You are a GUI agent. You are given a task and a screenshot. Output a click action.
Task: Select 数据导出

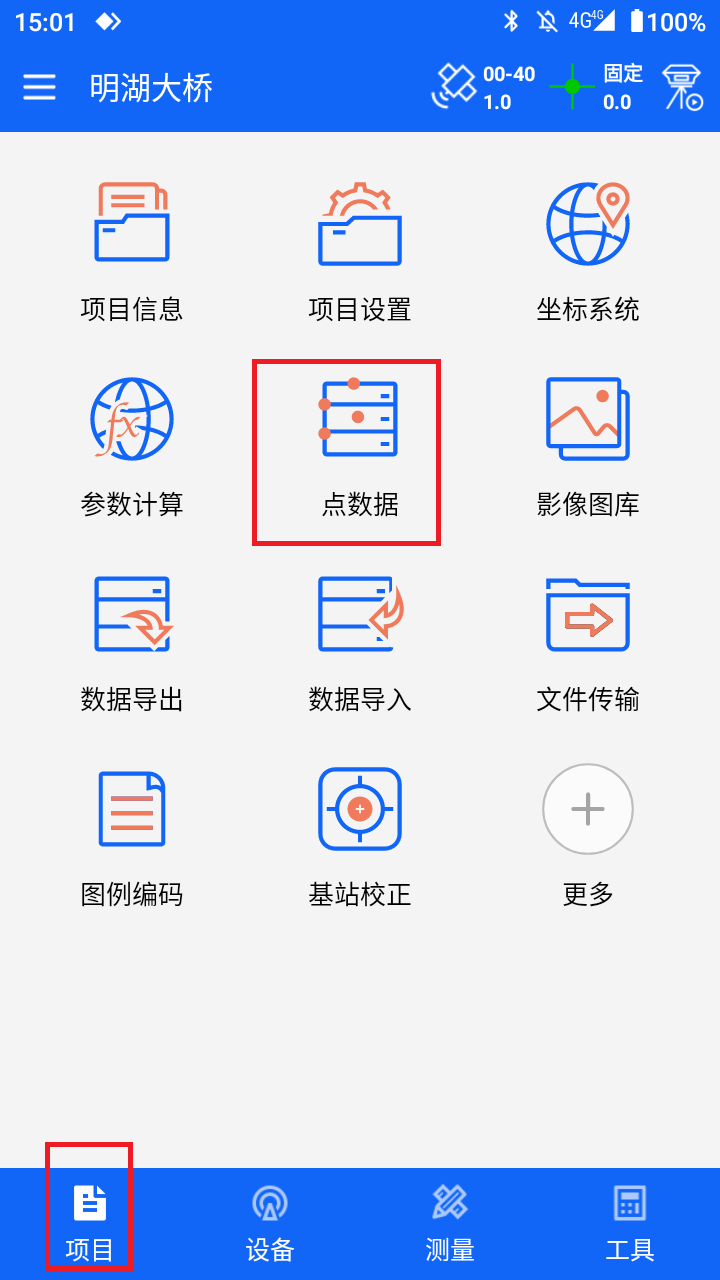[x=132, y=640]
